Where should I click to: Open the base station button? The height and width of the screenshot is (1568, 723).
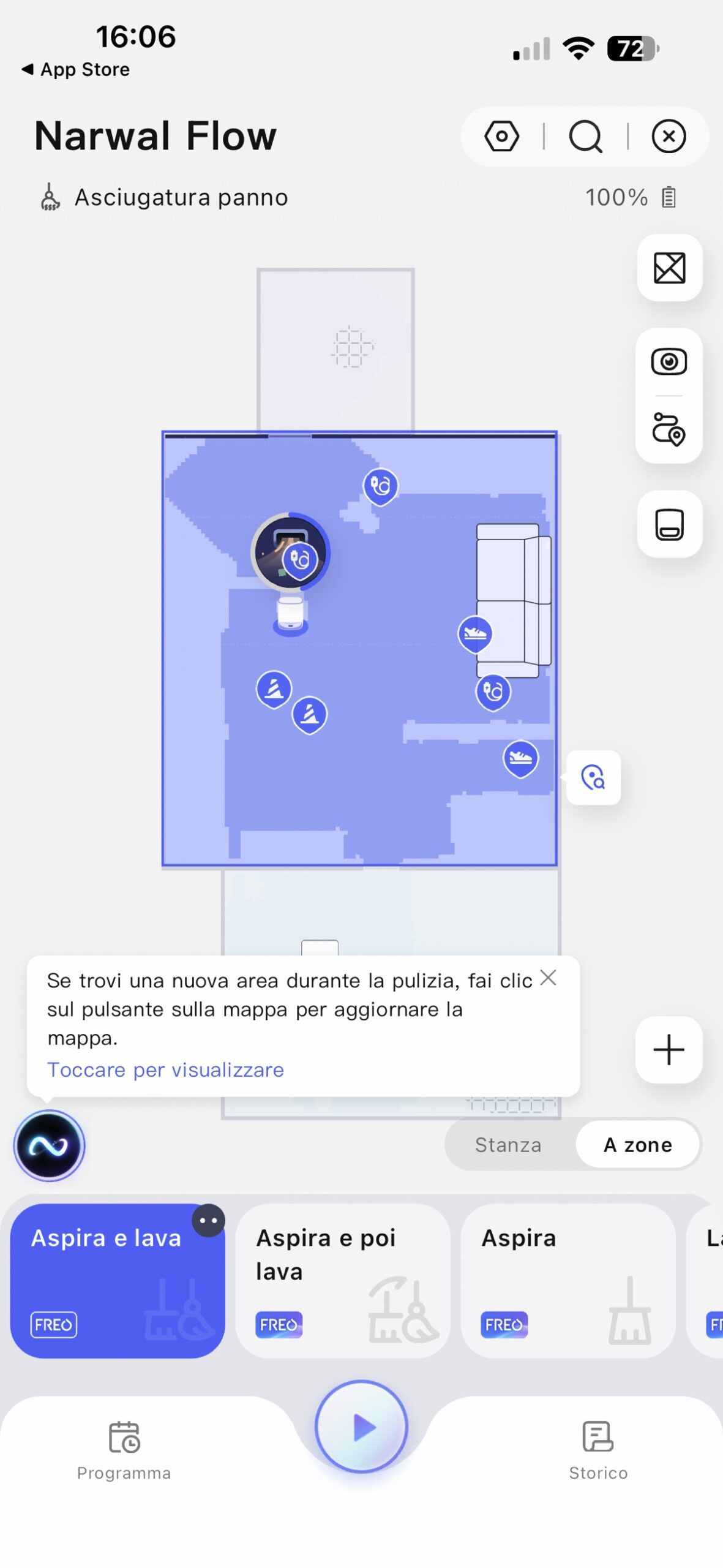coord(669,524)
